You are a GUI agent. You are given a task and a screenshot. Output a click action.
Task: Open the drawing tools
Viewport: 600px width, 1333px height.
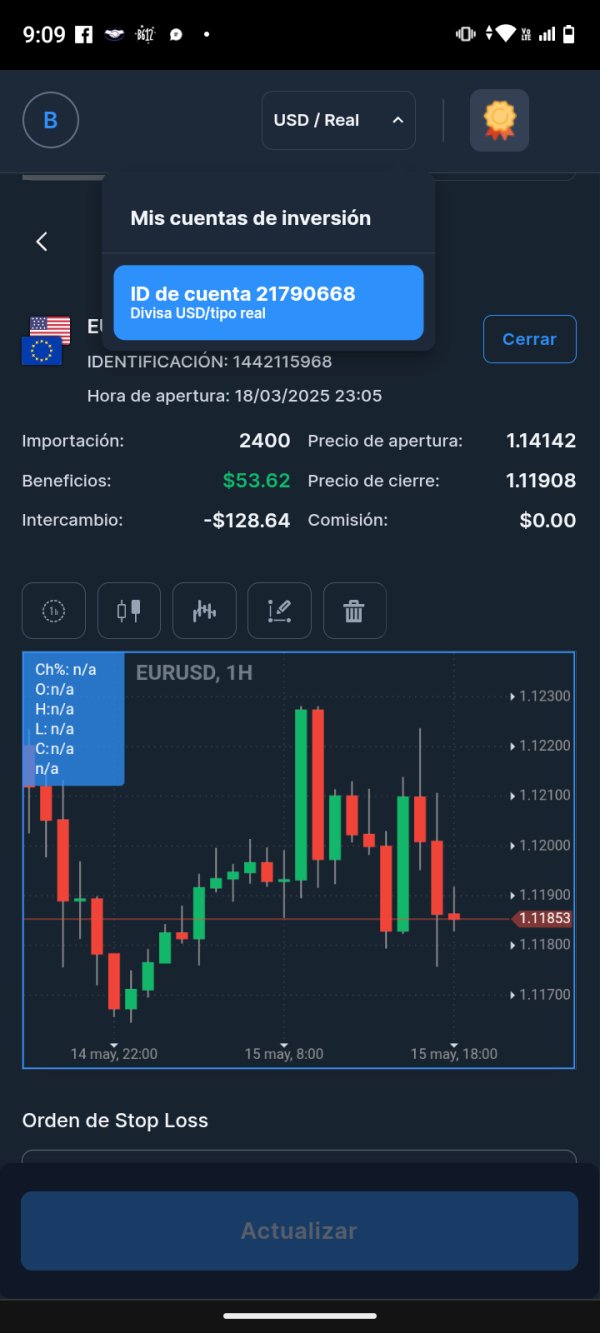tap(280, 610)
